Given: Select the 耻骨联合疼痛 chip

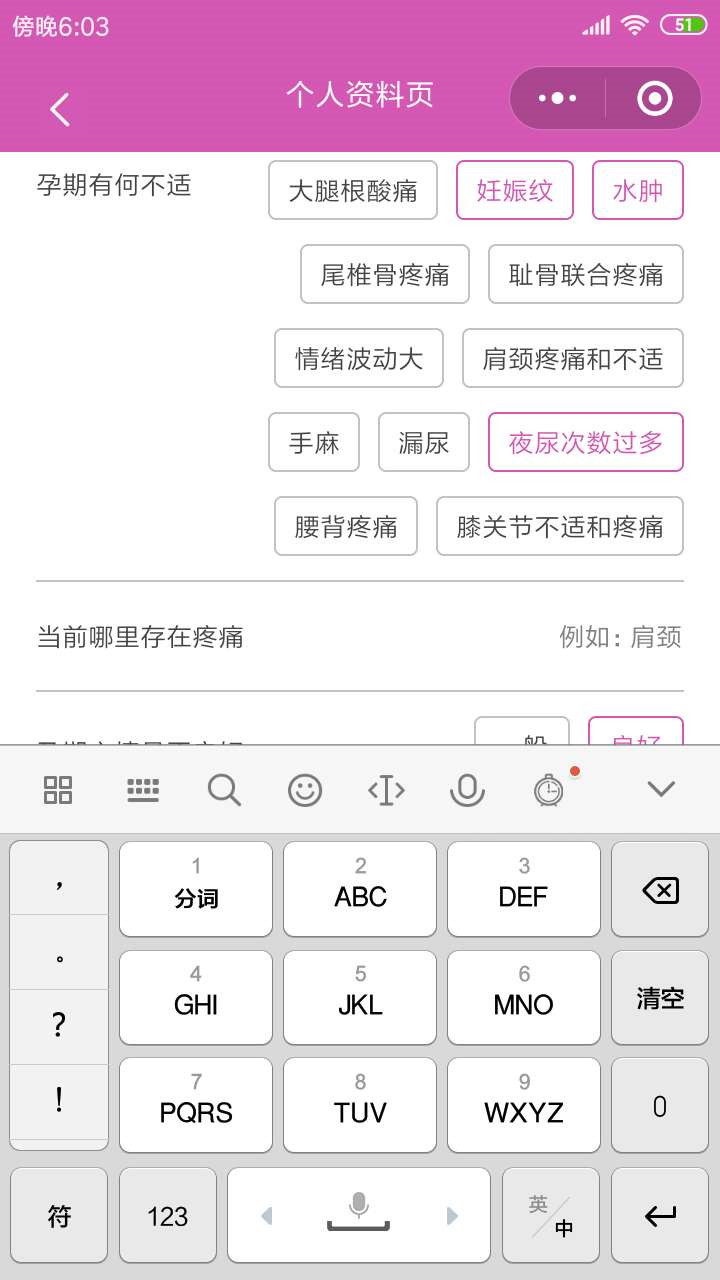Looking at the screenshot, I should click(586, 274).
